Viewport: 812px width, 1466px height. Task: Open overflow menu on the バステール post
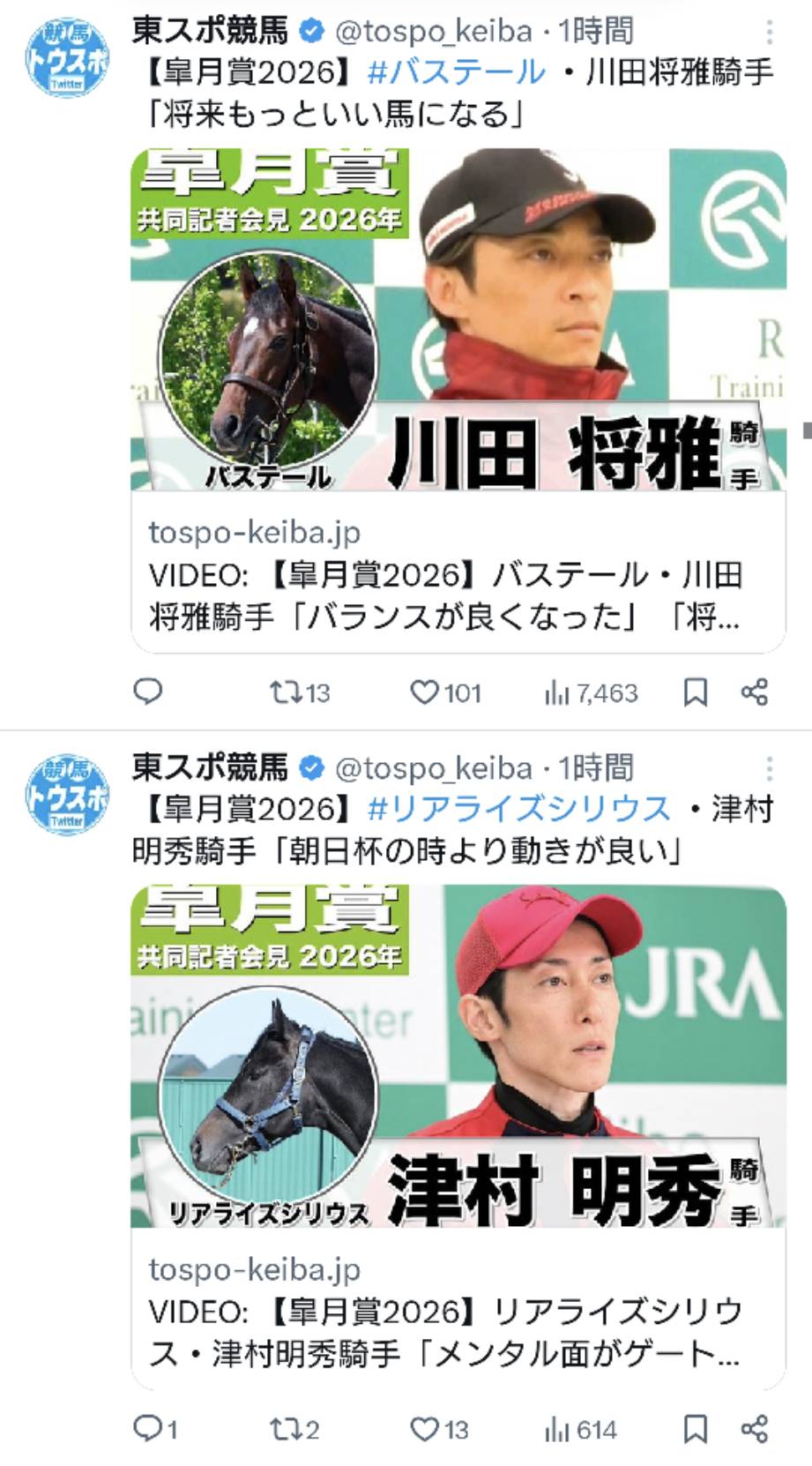(769, 33)
